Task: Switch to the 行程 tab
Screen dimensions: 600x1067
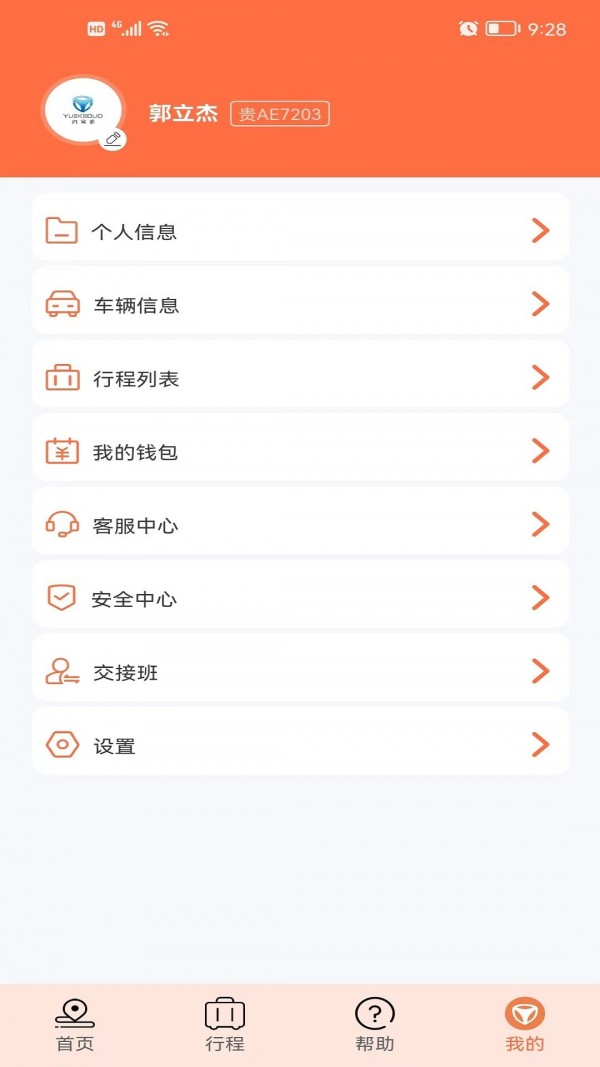Action: [225, 1025]
